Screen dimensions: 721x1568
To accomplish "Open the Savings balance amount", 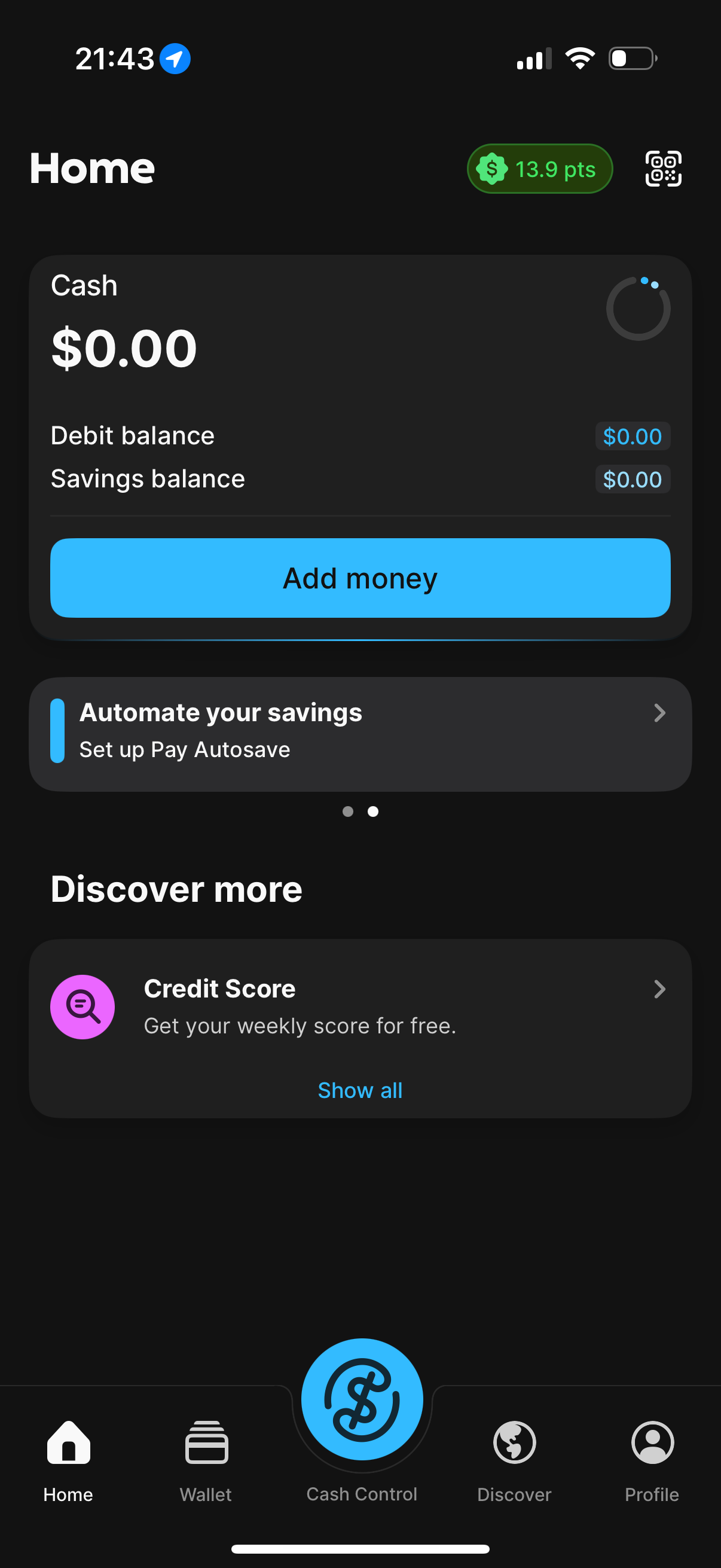I will [632, 479].
